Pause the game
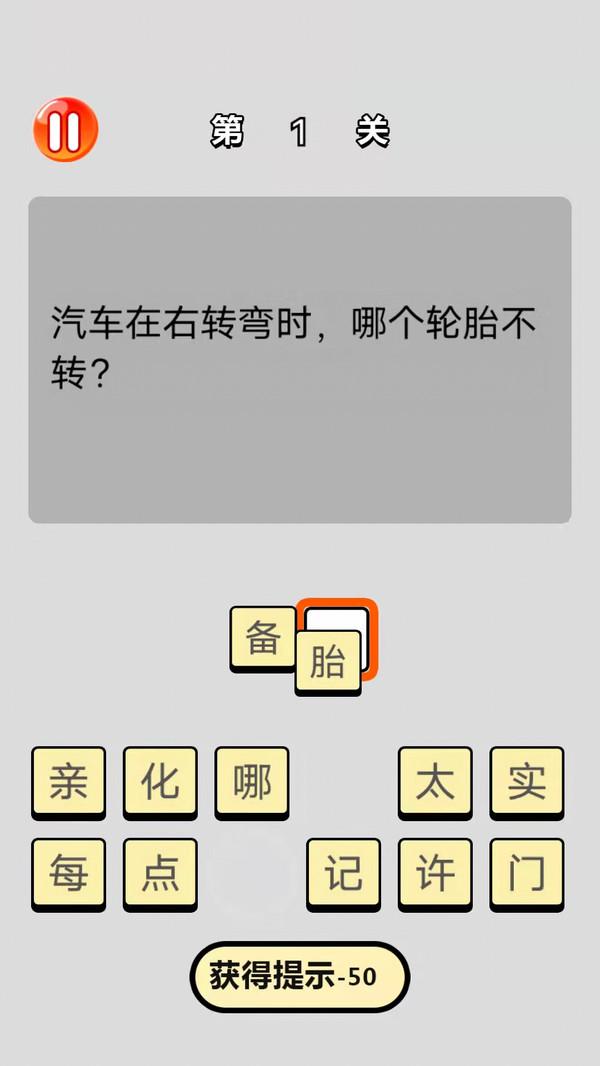The width and height of the screenshot is (600, 1066). (x=66, y=130)
